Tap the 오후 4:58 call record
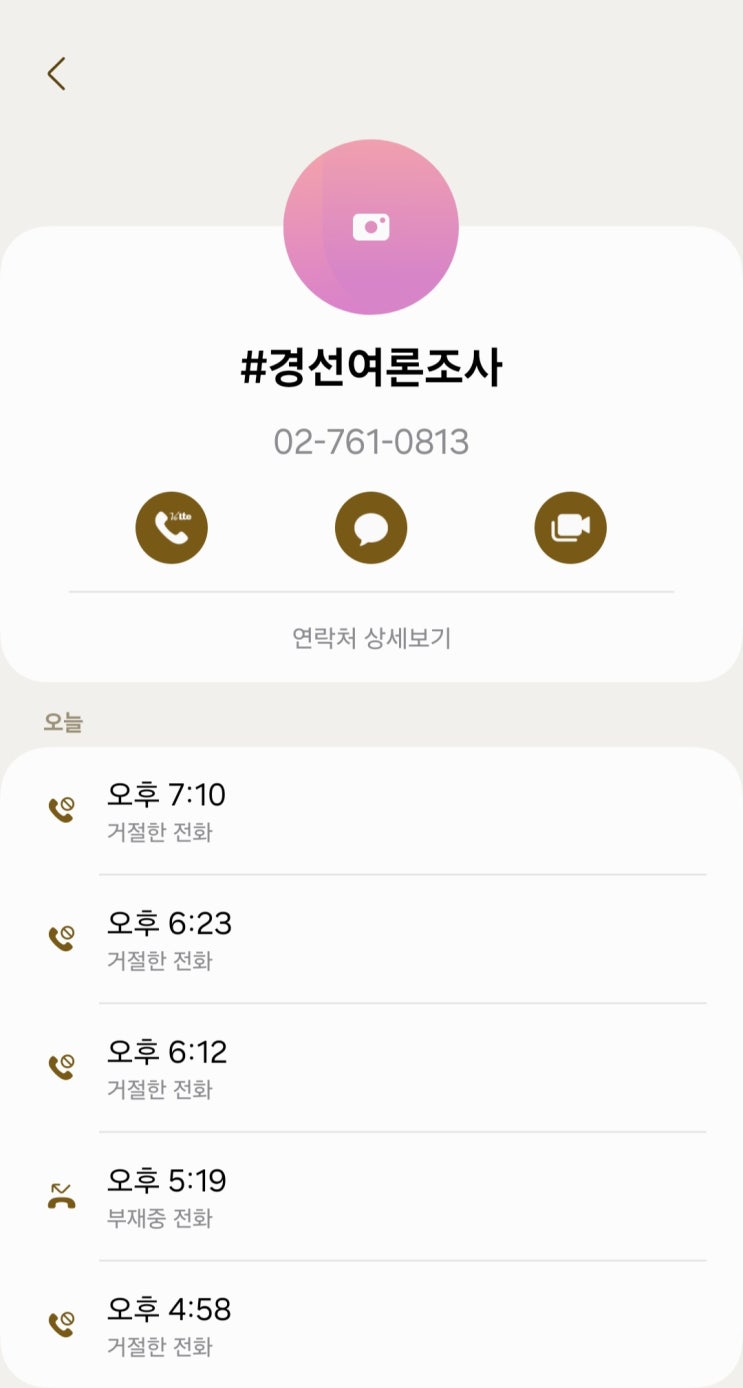This screenshot has height=1388, width=743. click(371, 1325)
